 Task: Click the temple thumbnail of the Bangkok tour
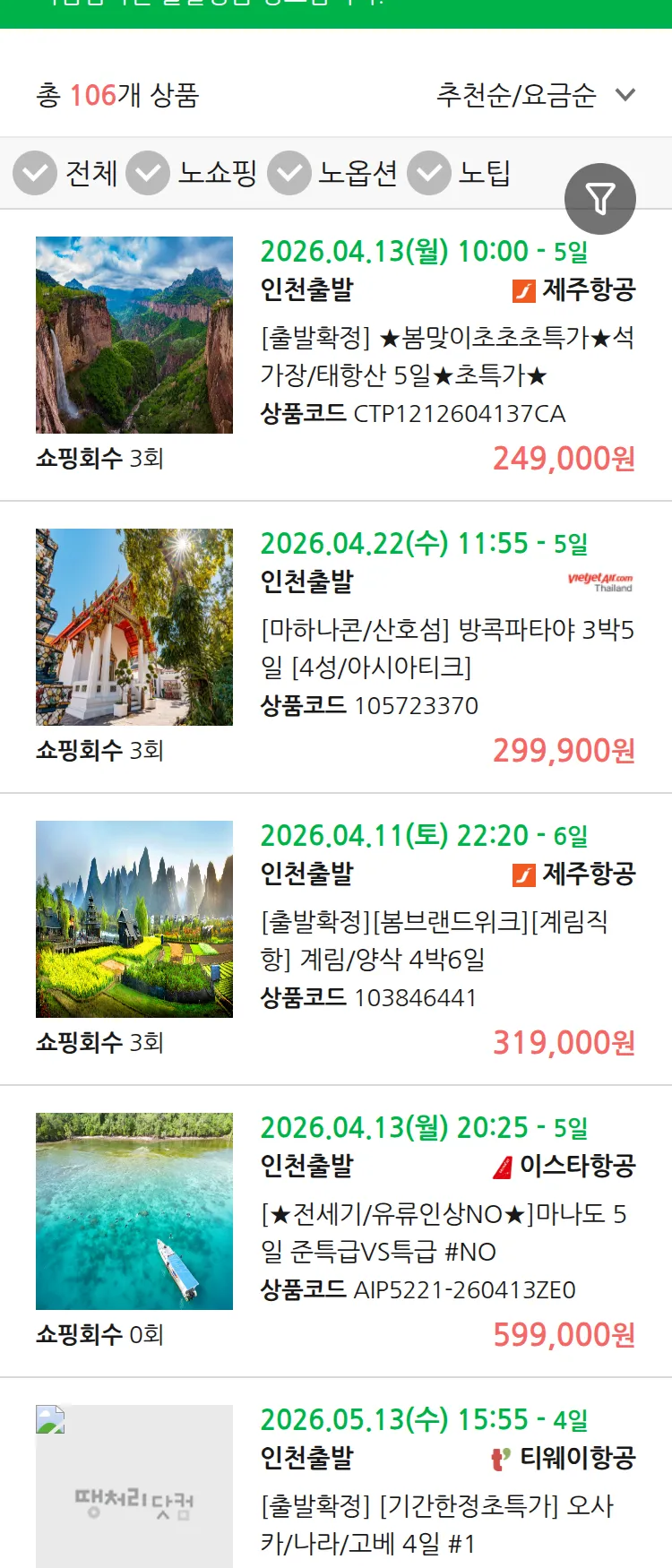[x=134, y=625]
